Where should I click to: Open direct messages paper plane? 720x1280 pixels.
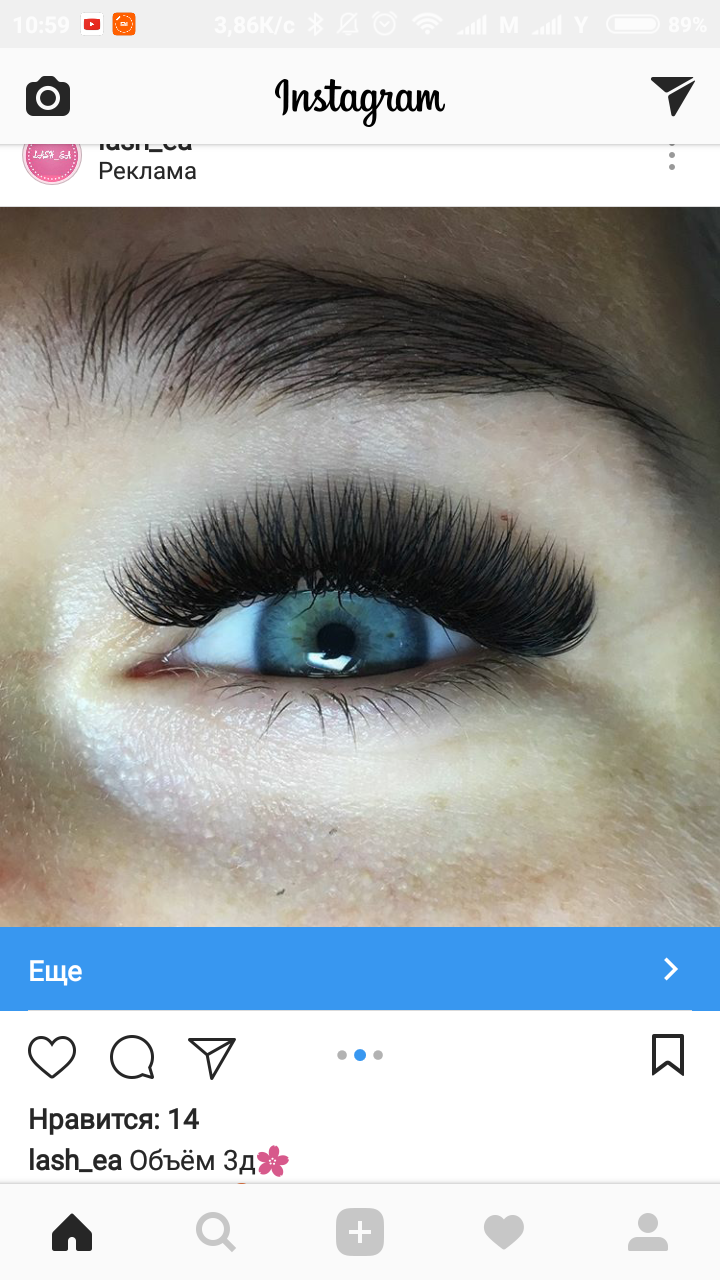point(672,96)
